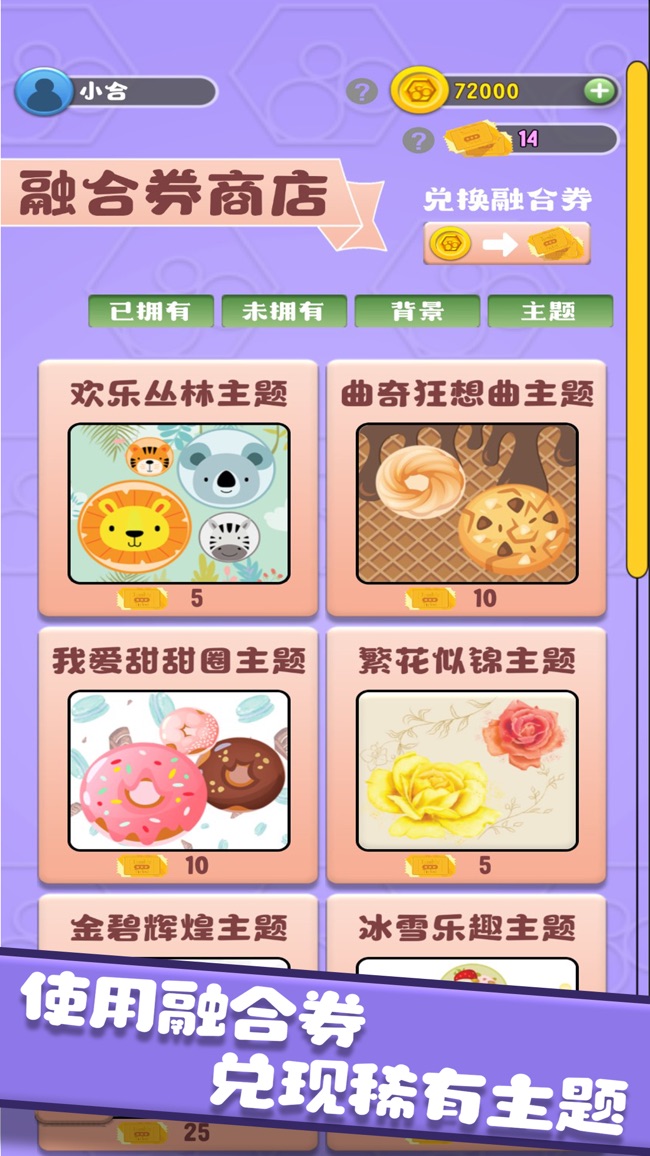
Task: Open the 曲奇狂想曲主题 card
Action: pyautogui.click(x=467, y=490)
